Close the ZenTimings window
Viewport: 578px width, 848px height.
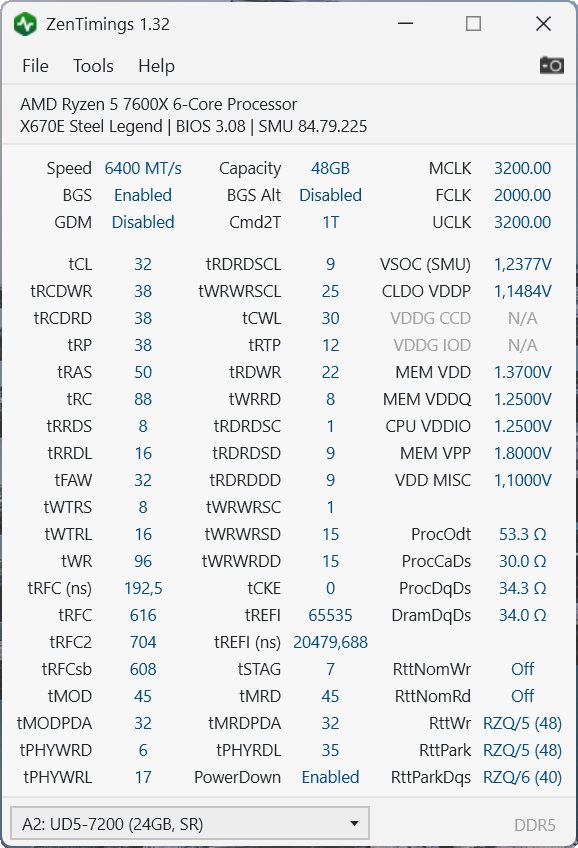point(543,24)
